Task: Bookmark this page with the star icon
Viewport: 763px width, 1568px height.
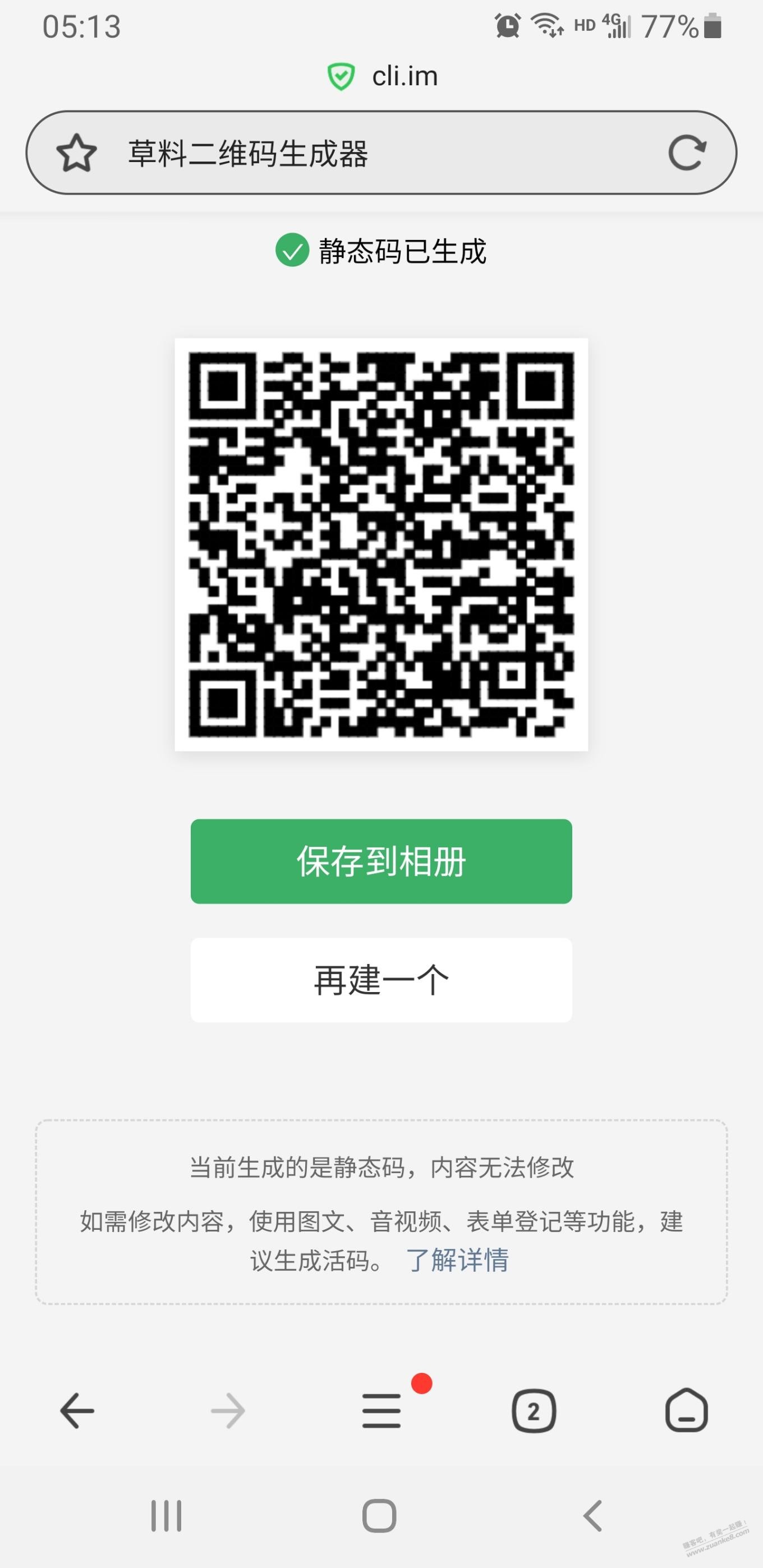Action: [77, 154]
